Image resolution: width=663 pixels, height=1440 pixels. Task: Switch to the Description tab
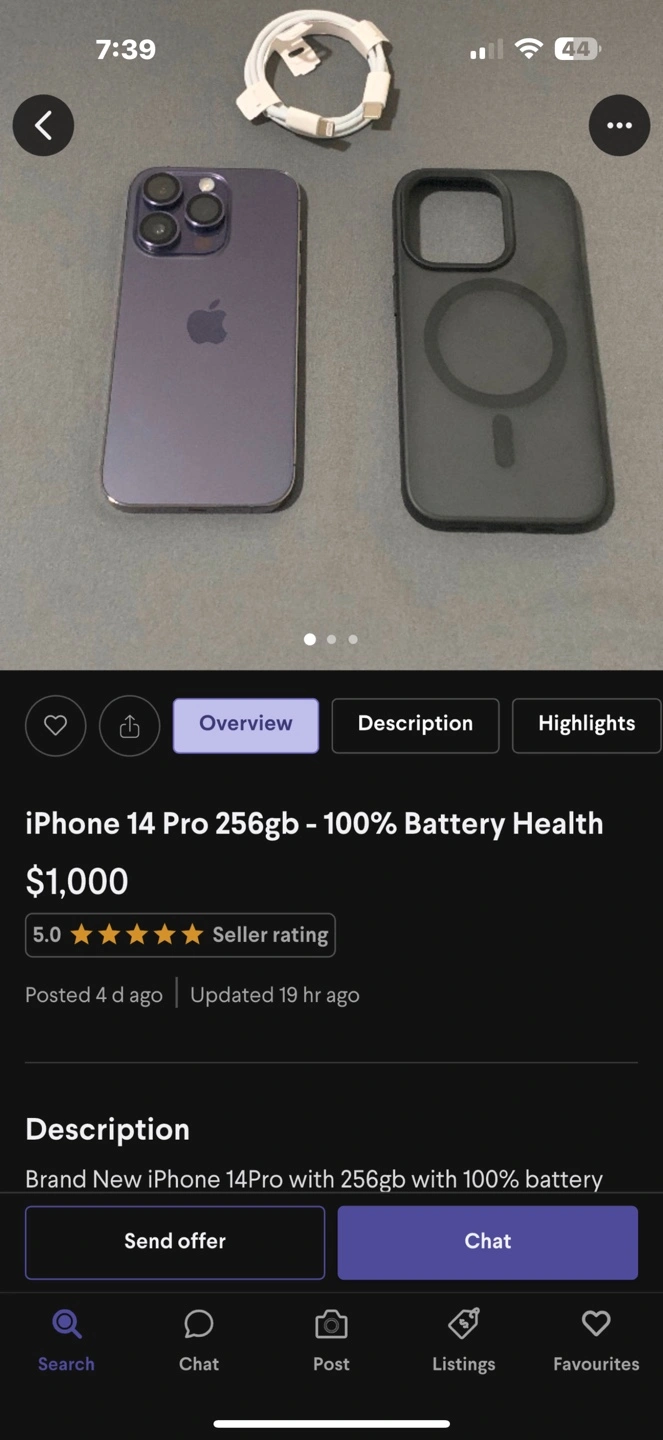415,725
